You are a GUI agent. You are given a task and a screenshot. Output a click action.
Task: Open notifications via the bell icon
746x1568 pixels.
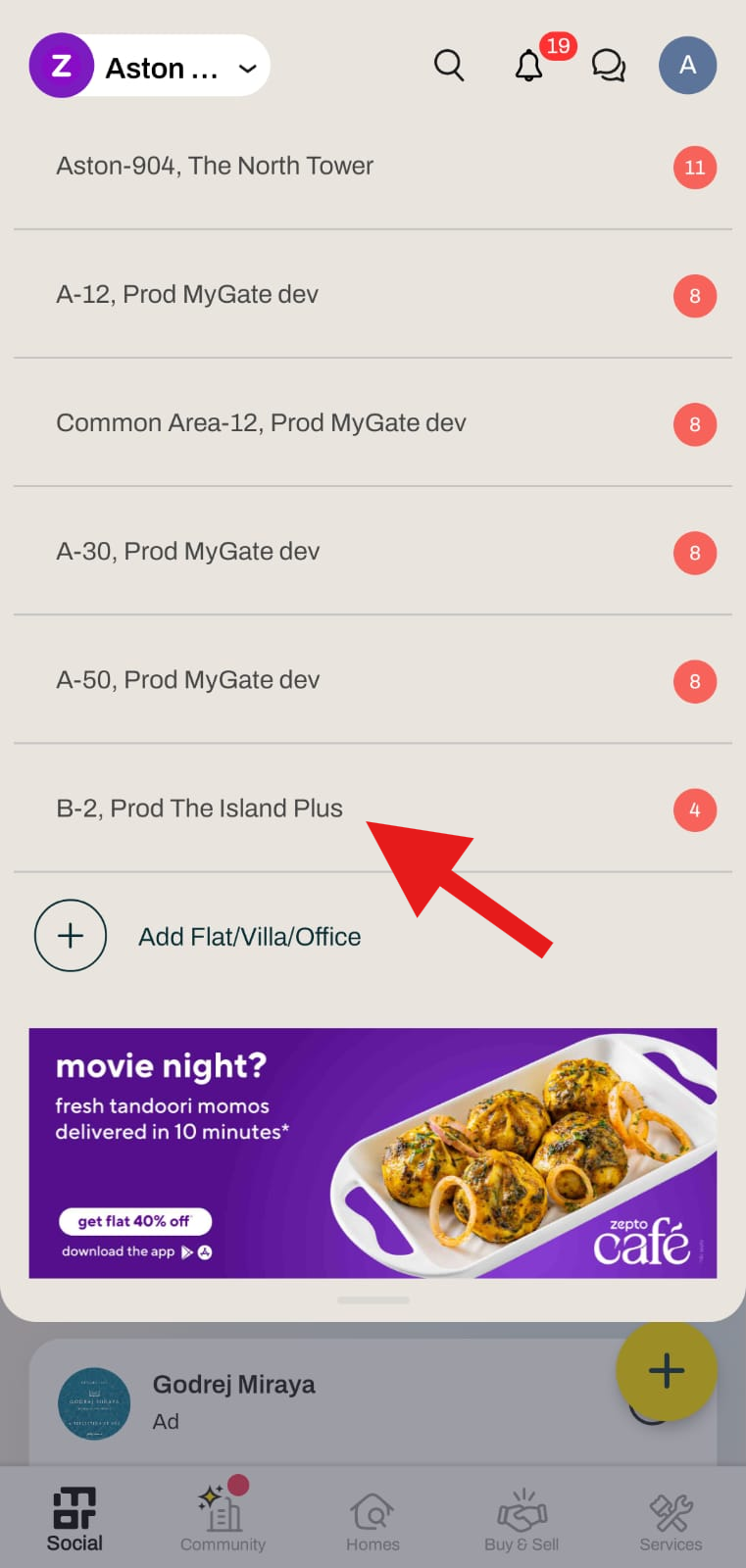point(529,66)
